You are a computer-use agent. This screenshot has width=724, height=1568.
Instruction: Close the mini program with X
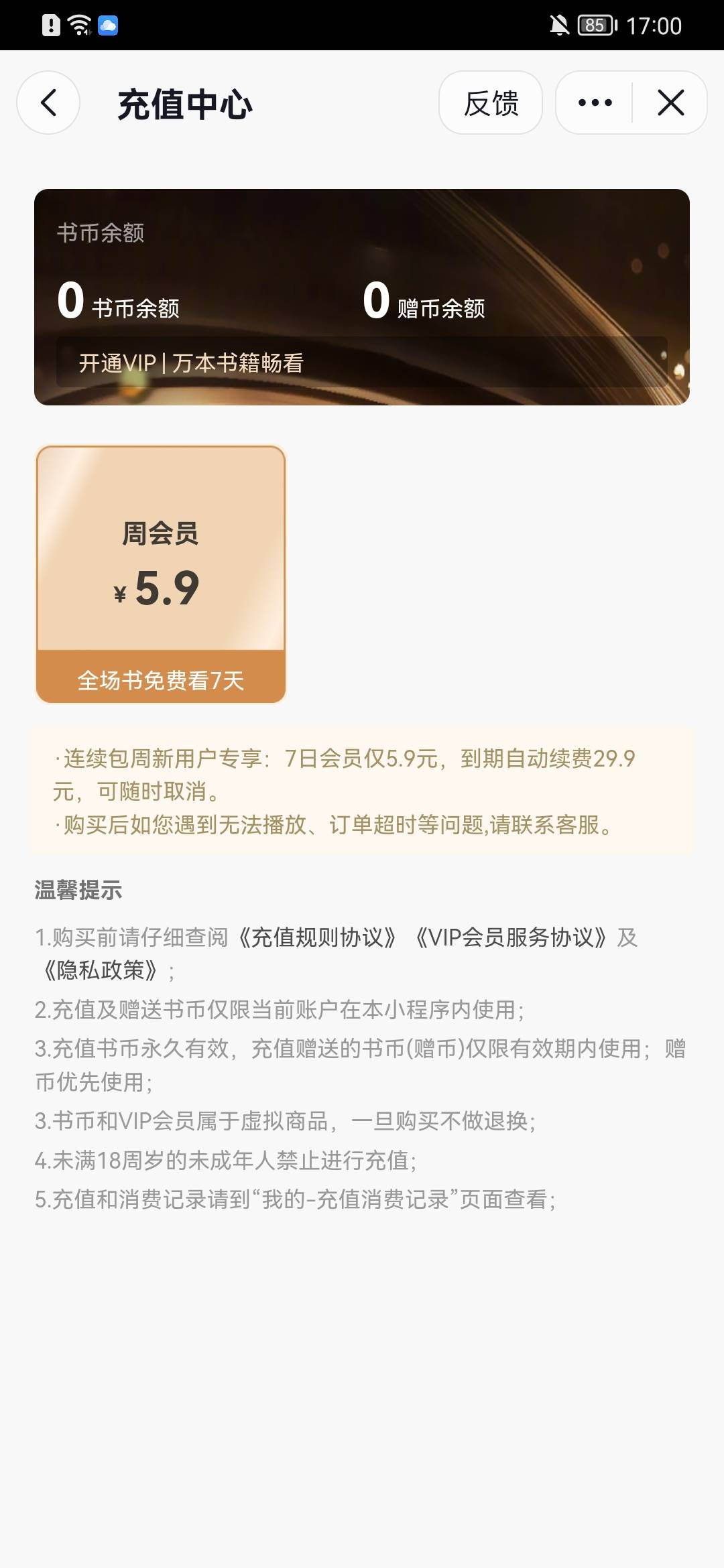coord(670,103)
